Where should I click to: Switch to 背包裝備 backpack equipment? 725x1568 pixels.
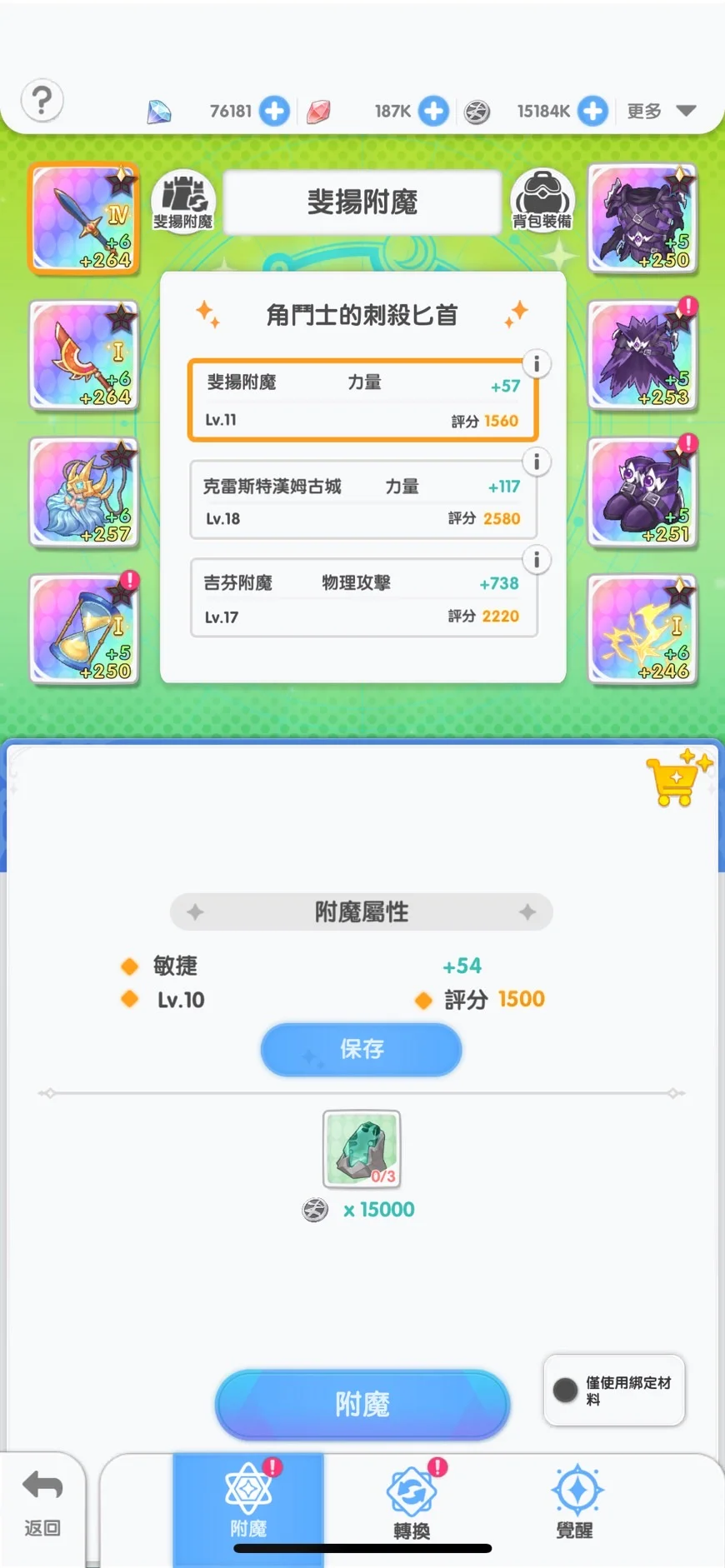[x=542, y=201]
